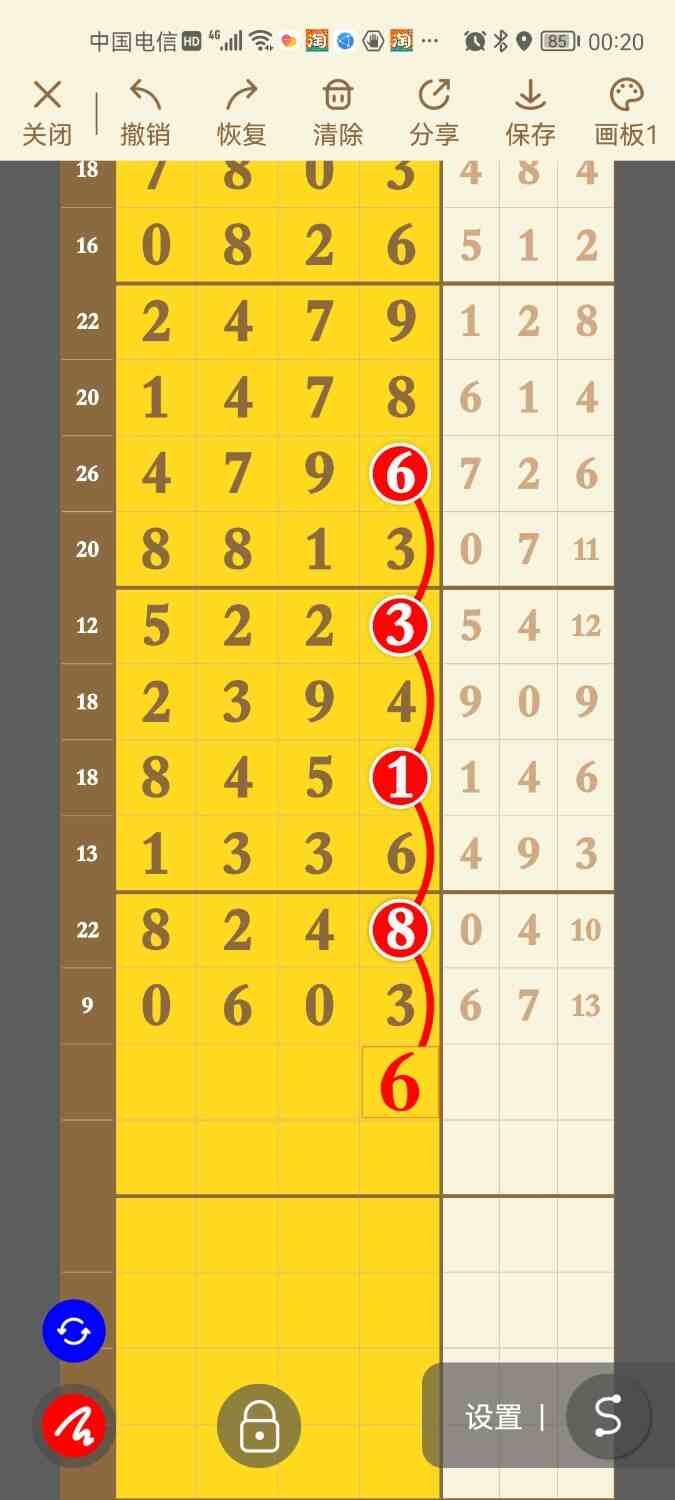Undo the last stroke with 撤销

[145, 114]
